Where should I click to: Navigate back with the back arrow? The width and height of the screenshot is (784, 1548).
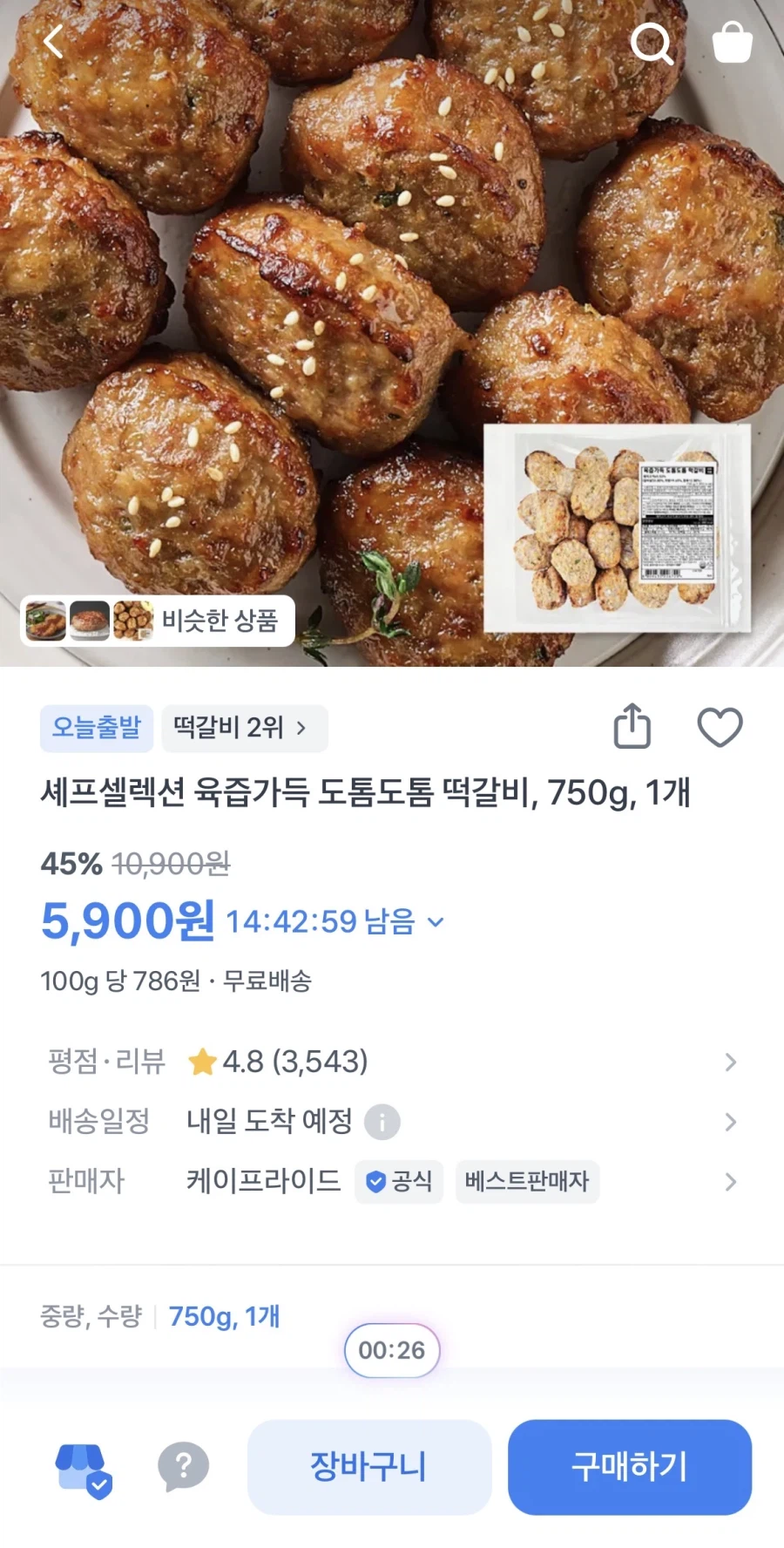click(x=52, y=41)
